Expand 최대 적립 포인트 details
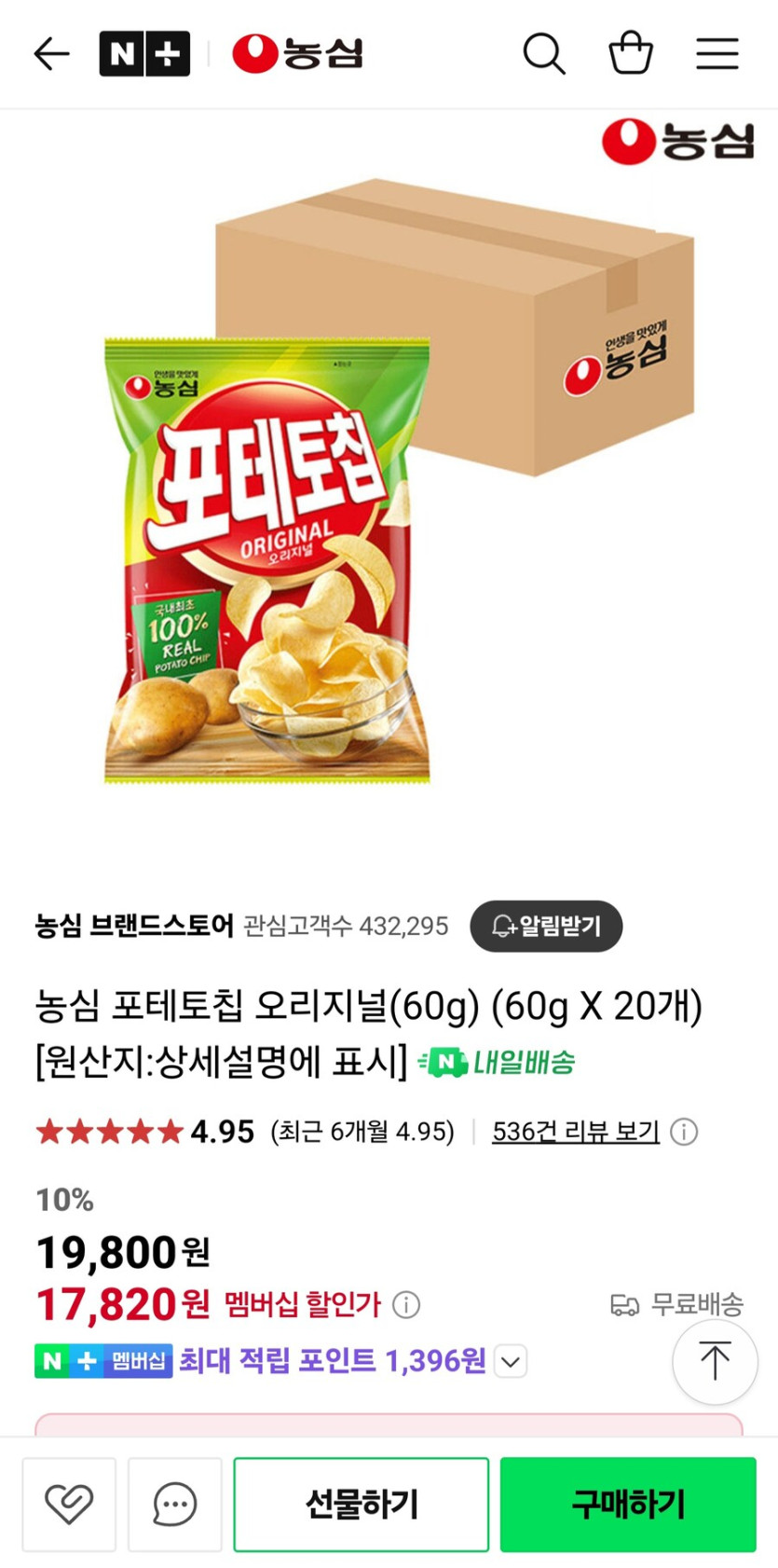This screenshot has height=1568, width=778. pos(511,1362)
